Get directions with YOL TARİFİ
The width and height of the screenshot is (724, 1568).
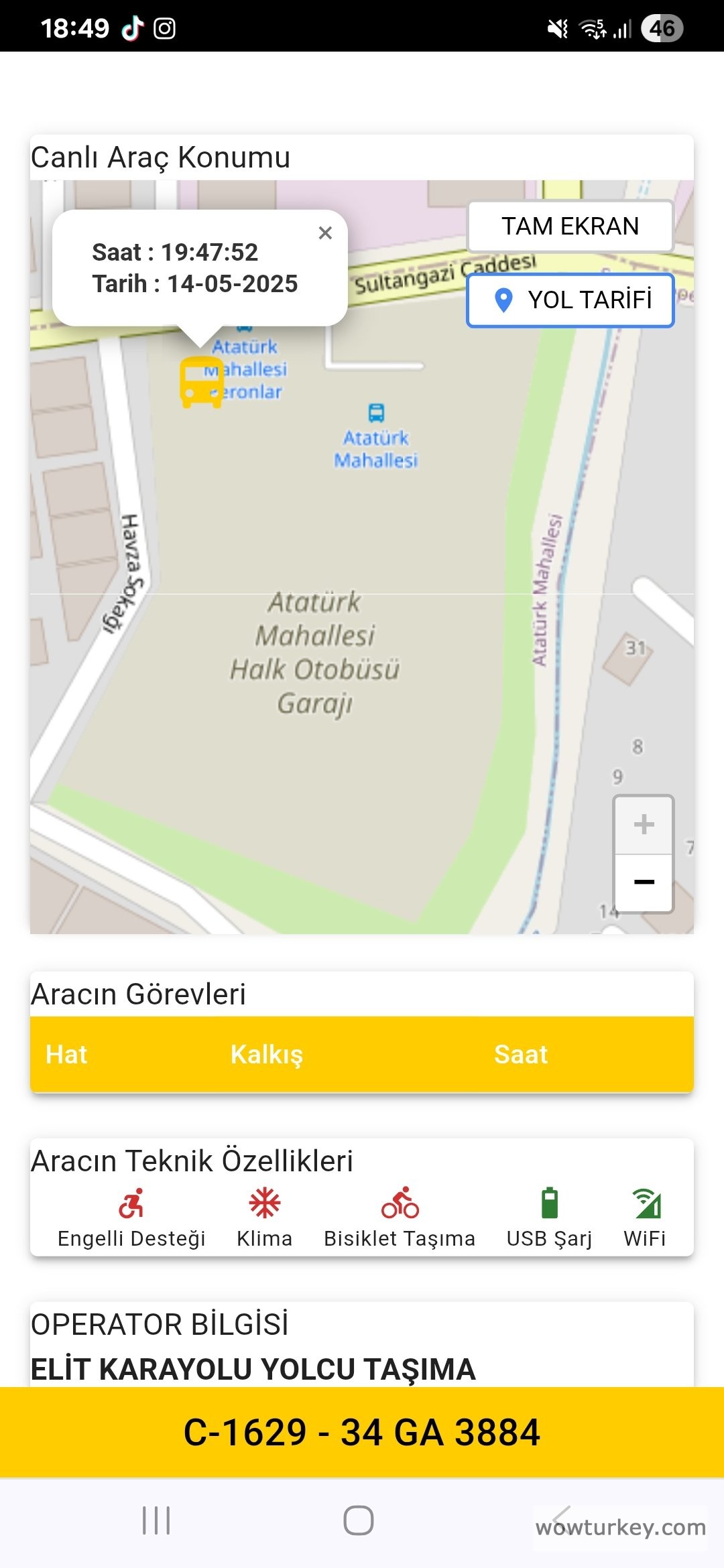(x=570, y=300)
